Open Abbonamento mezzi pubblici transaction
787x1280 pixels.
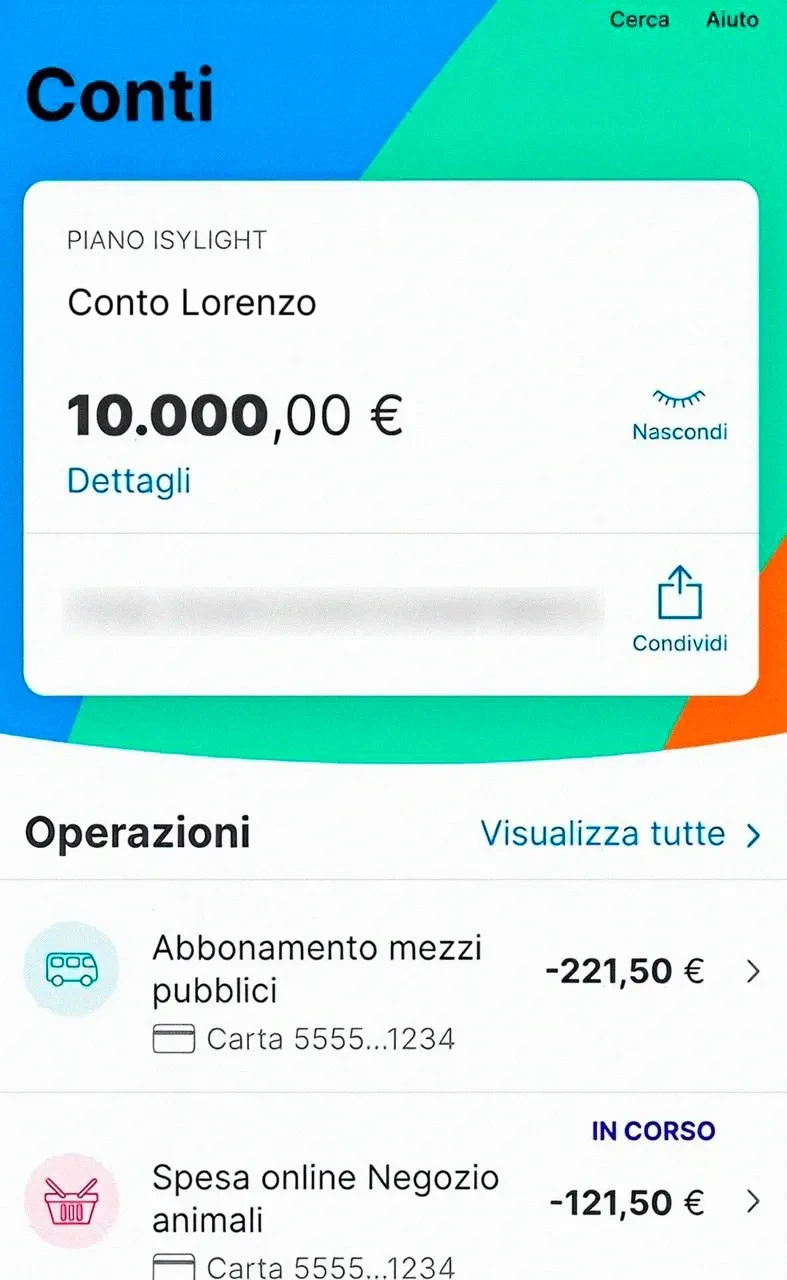[393, 987]
